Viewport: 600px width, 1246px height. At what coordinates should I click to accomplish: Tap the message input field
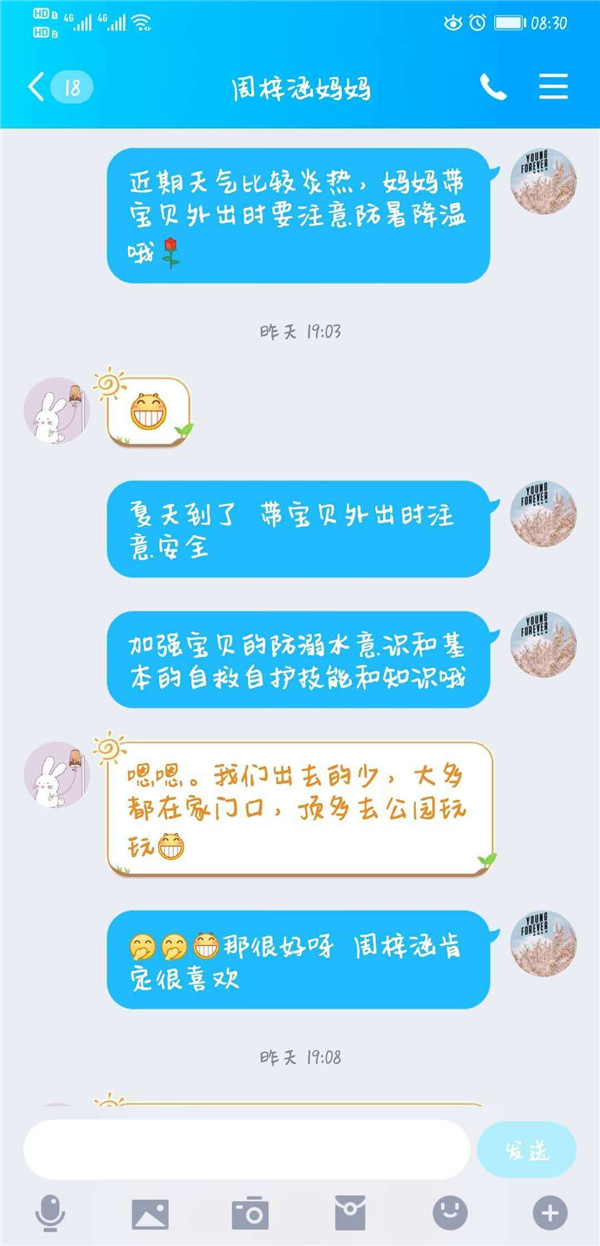[x=246, y=1150]
